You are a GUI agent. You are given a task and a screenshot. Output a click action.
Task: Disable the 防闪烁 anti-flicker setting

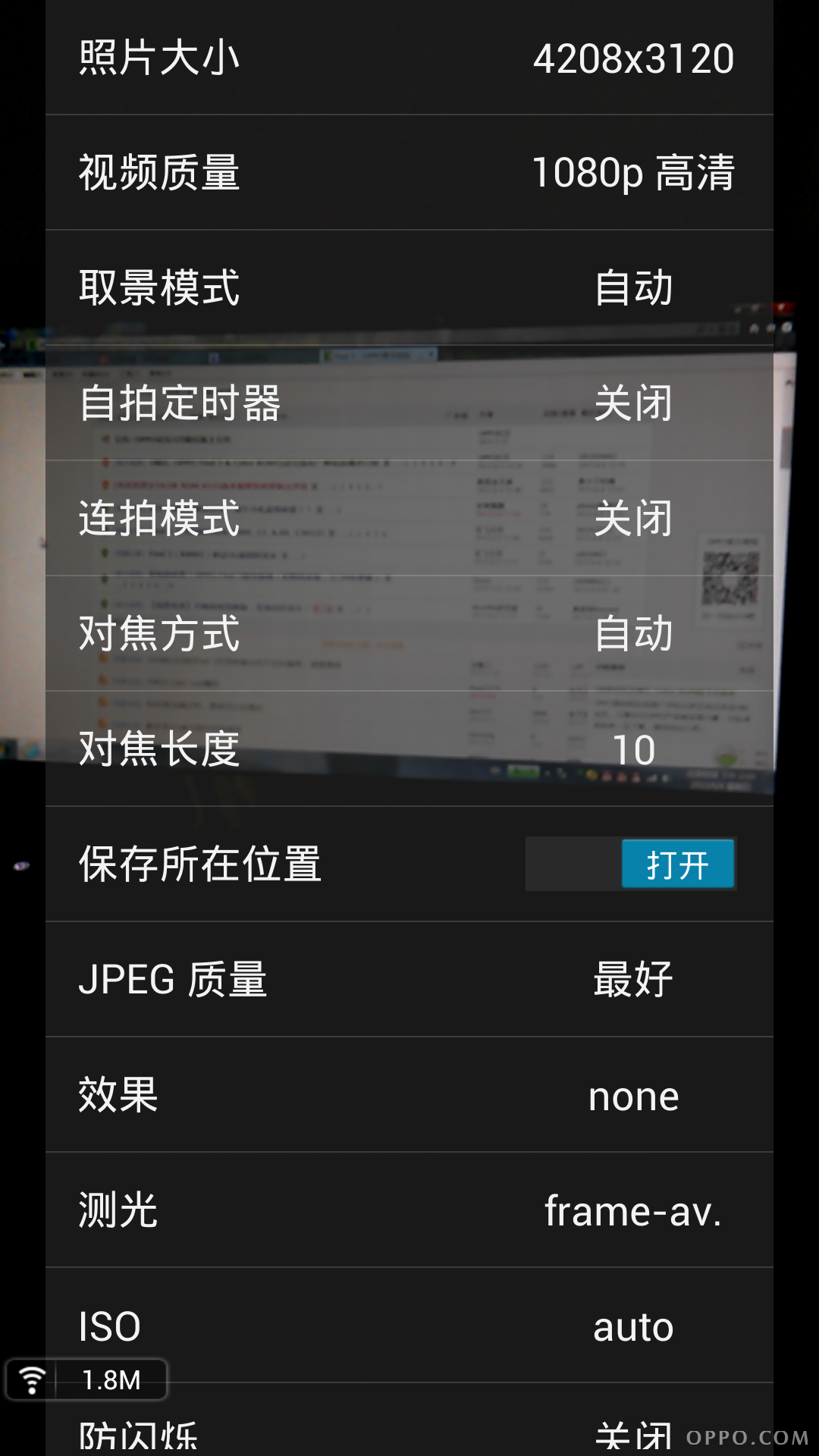point(409,1437)
